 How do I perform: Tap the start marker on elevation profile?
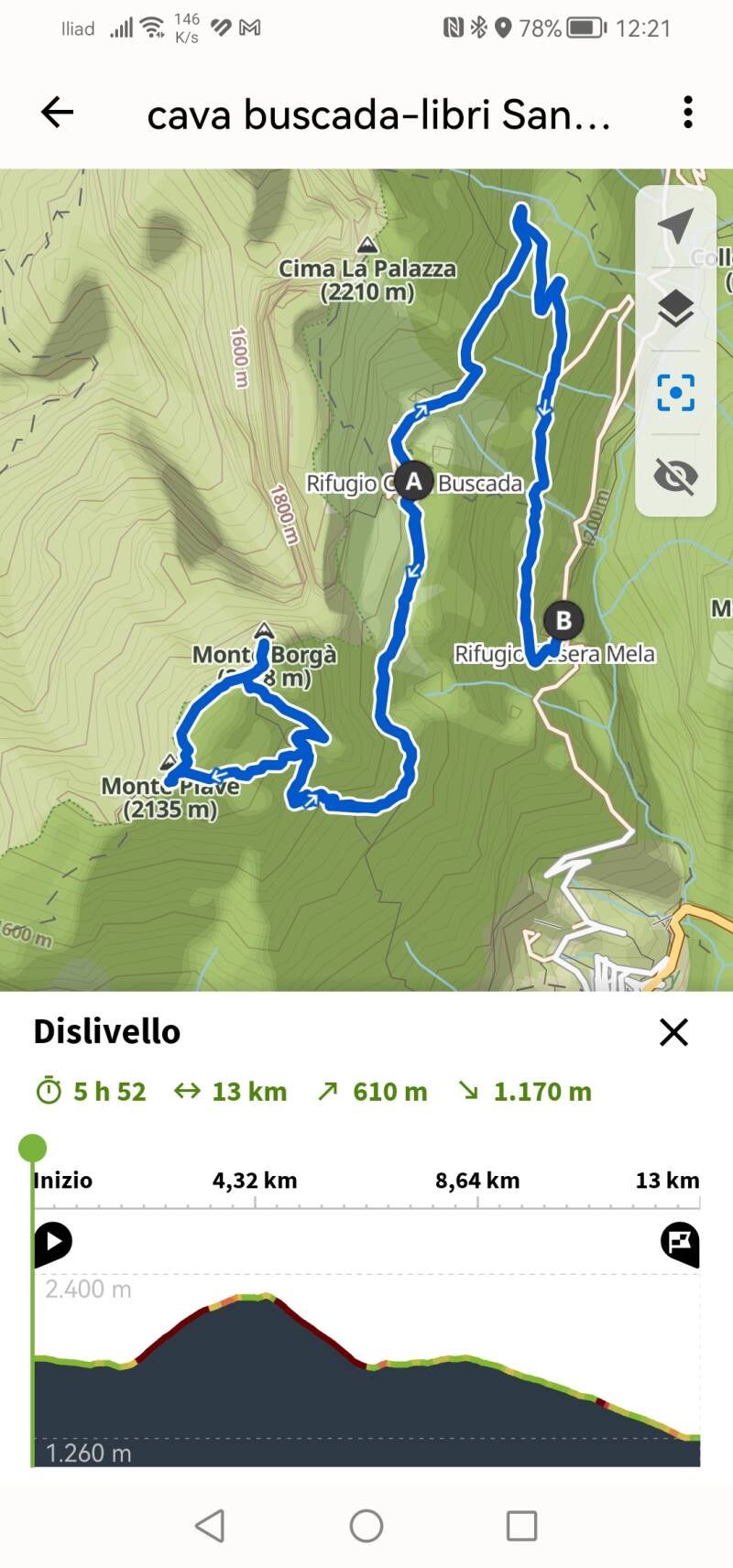53,1243
